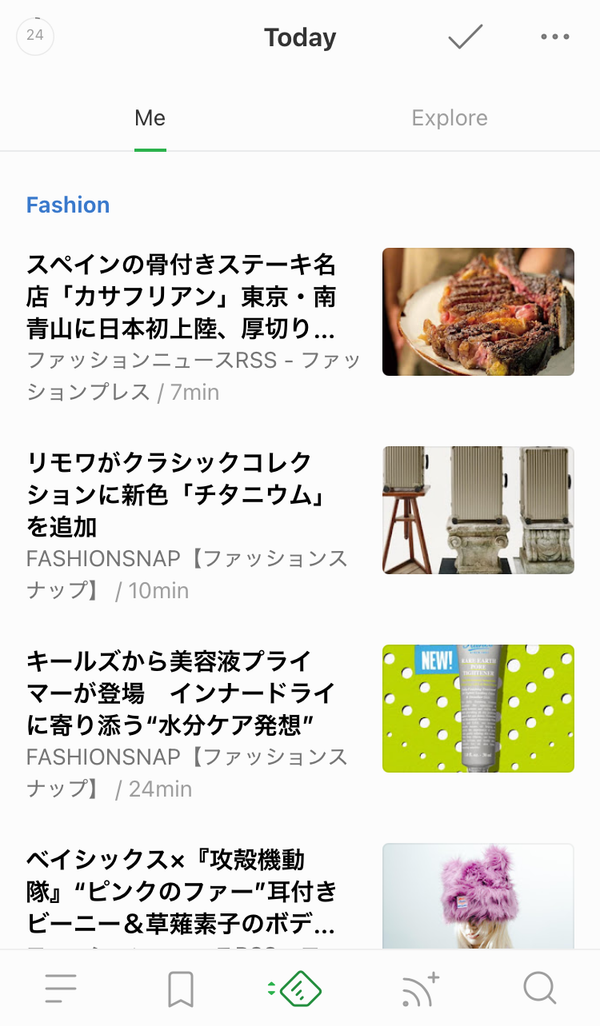600x1026 pixels.
Task: Open the Fashion category link
Action: point(68,205)
